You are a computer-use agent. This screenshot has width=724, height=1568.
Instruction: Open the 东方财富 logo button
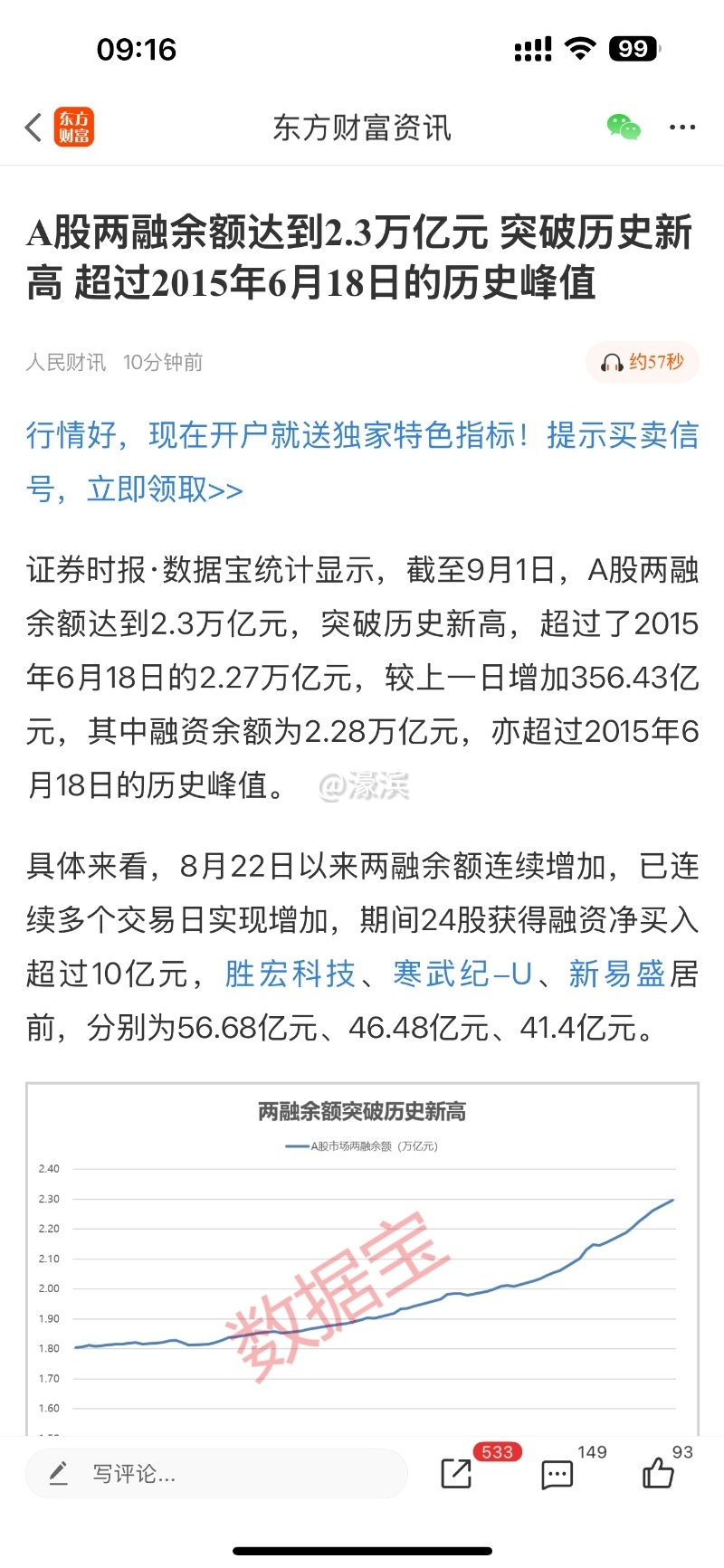point(74,128)
